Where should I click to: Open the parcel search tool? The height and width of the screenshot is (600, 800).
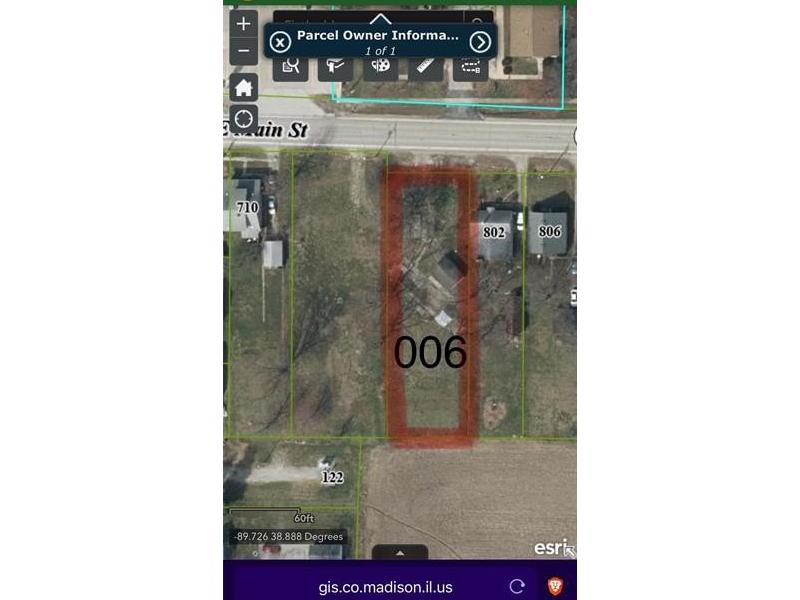292,67
